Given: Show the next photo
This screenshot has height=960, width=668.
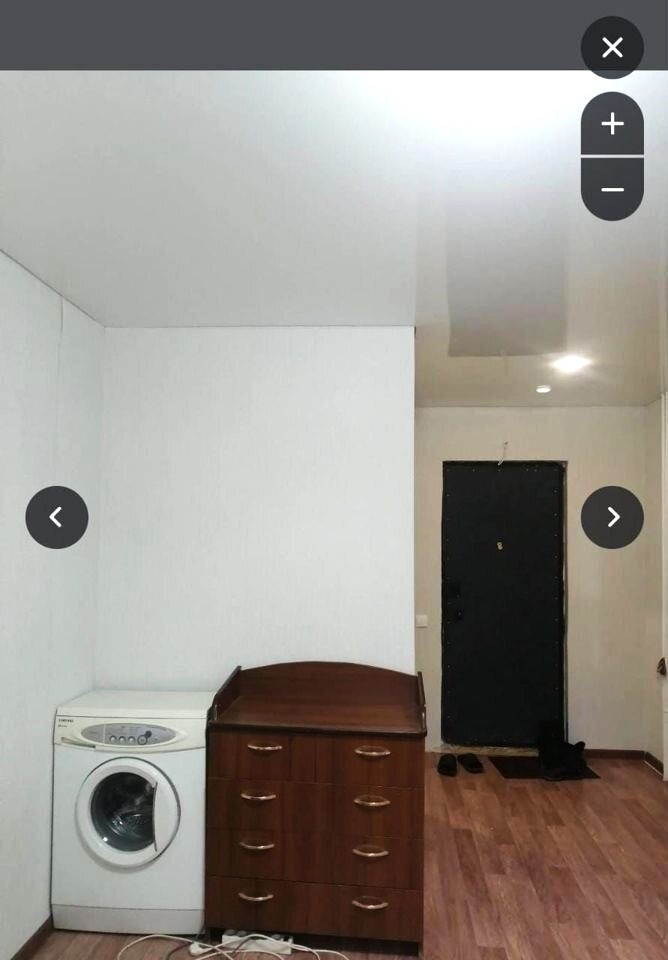Looking at the screenshot, I should [x=612, y=517].
